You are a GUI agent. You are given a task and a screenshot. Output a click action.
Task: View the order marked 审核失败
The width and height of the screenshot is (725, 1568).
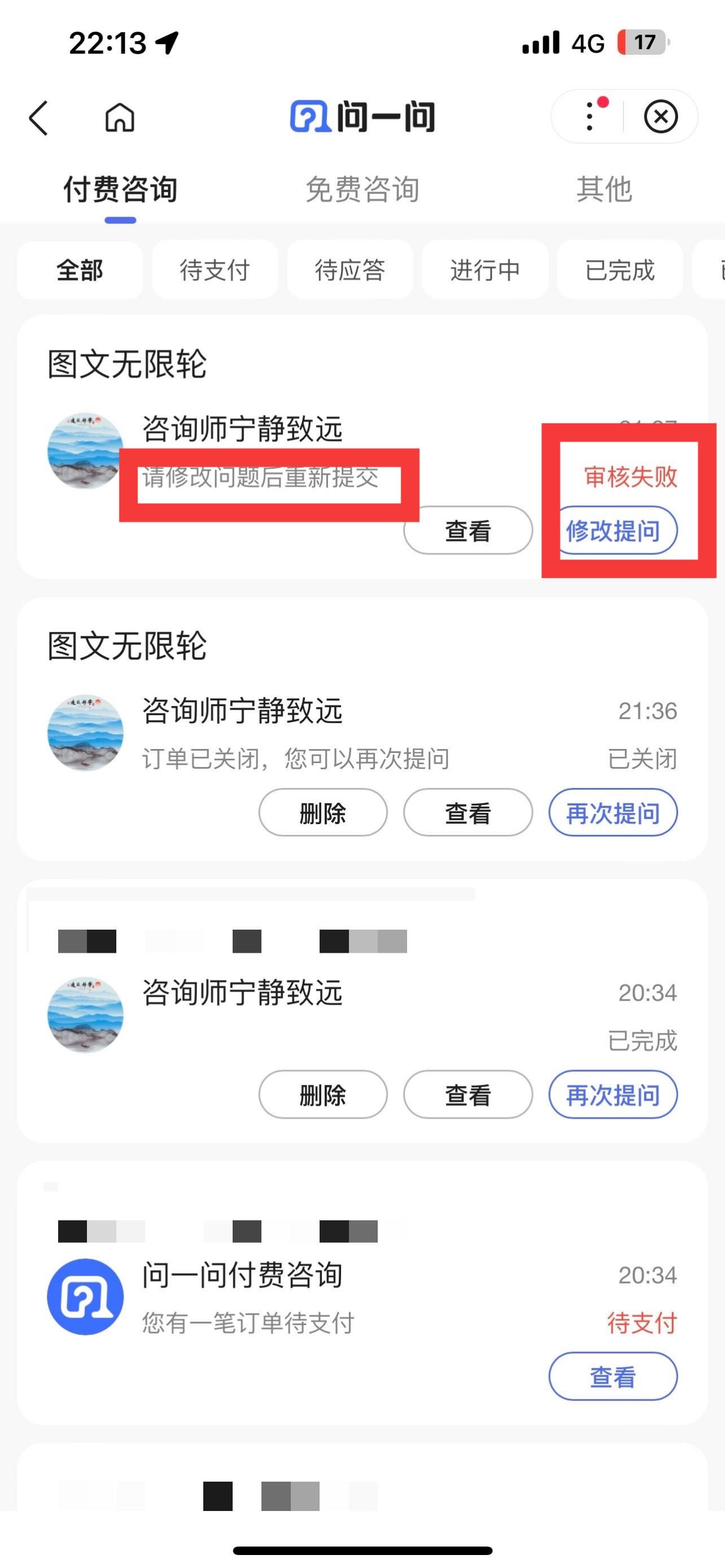point(468,531)
